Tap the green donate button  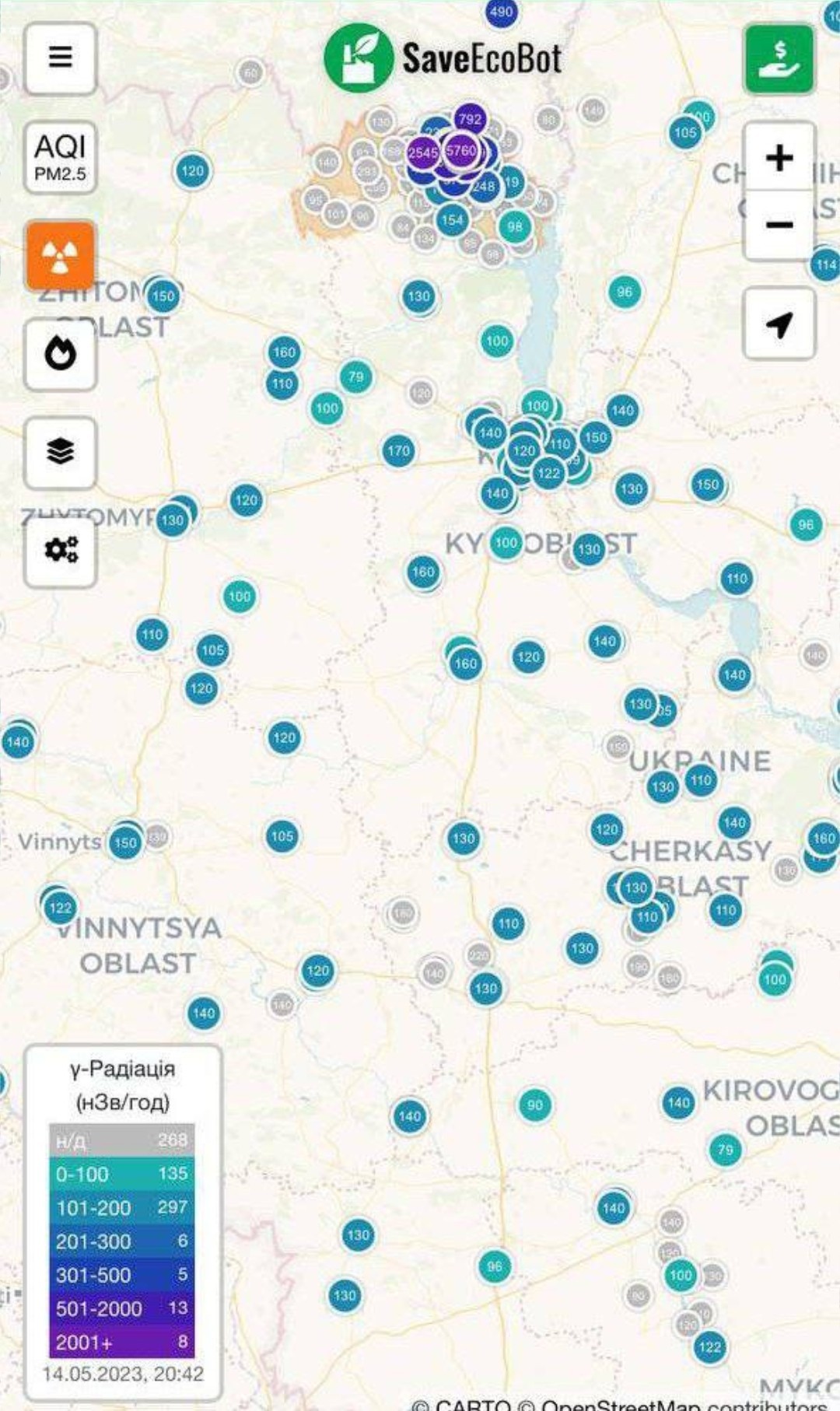point(779,59)
